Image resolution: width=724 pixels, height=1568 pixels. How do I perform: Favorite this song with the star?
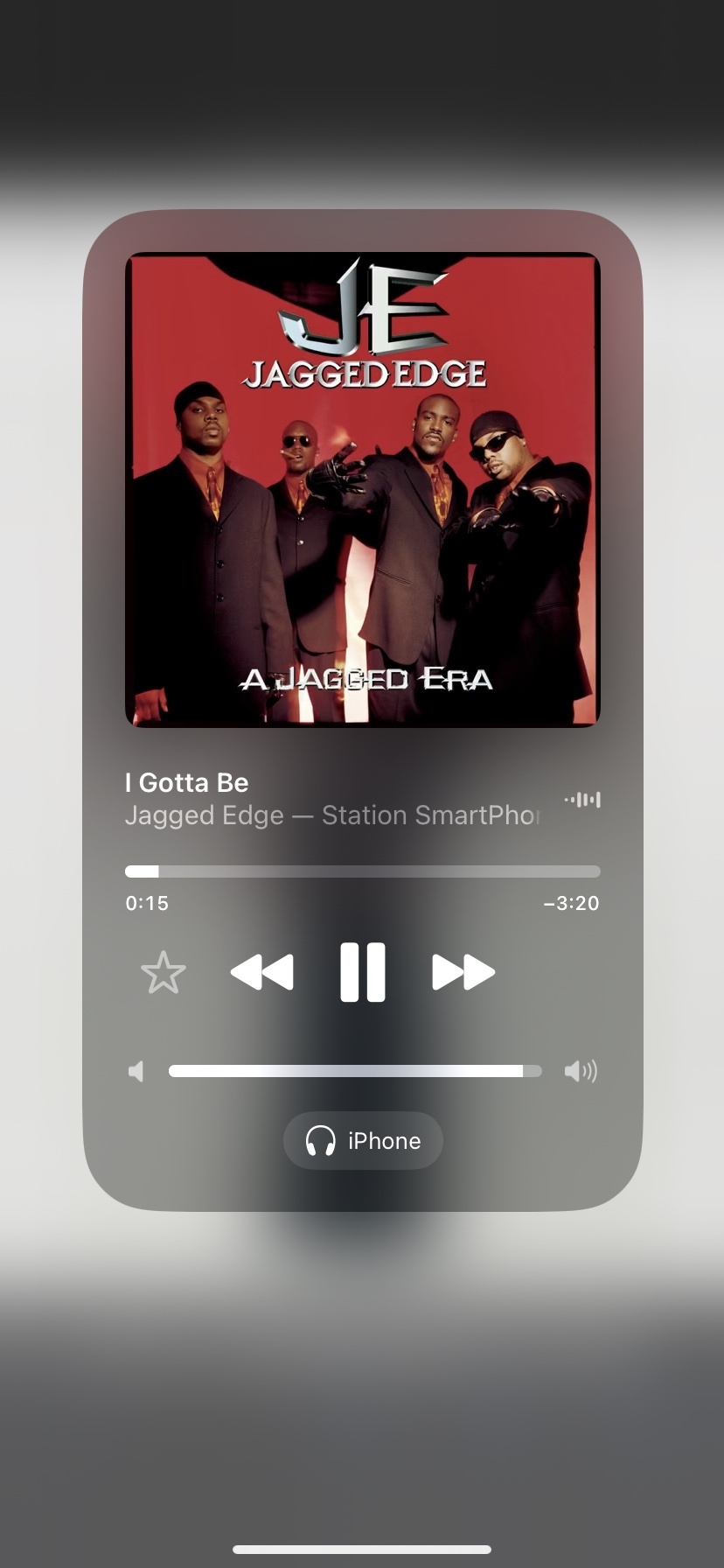click(164, 973)
